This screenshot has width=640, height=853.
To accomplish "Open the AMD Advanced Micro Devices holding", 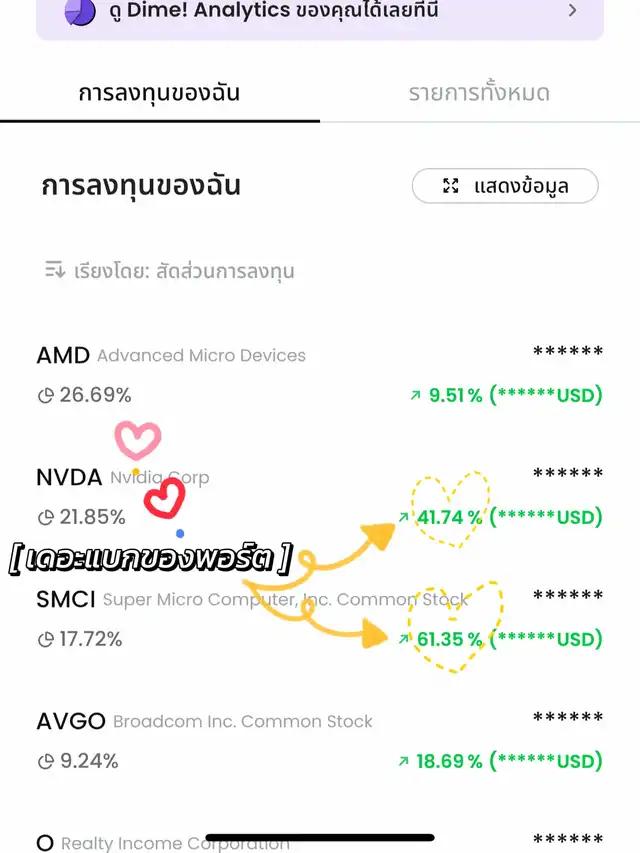I will click(320, 375).
